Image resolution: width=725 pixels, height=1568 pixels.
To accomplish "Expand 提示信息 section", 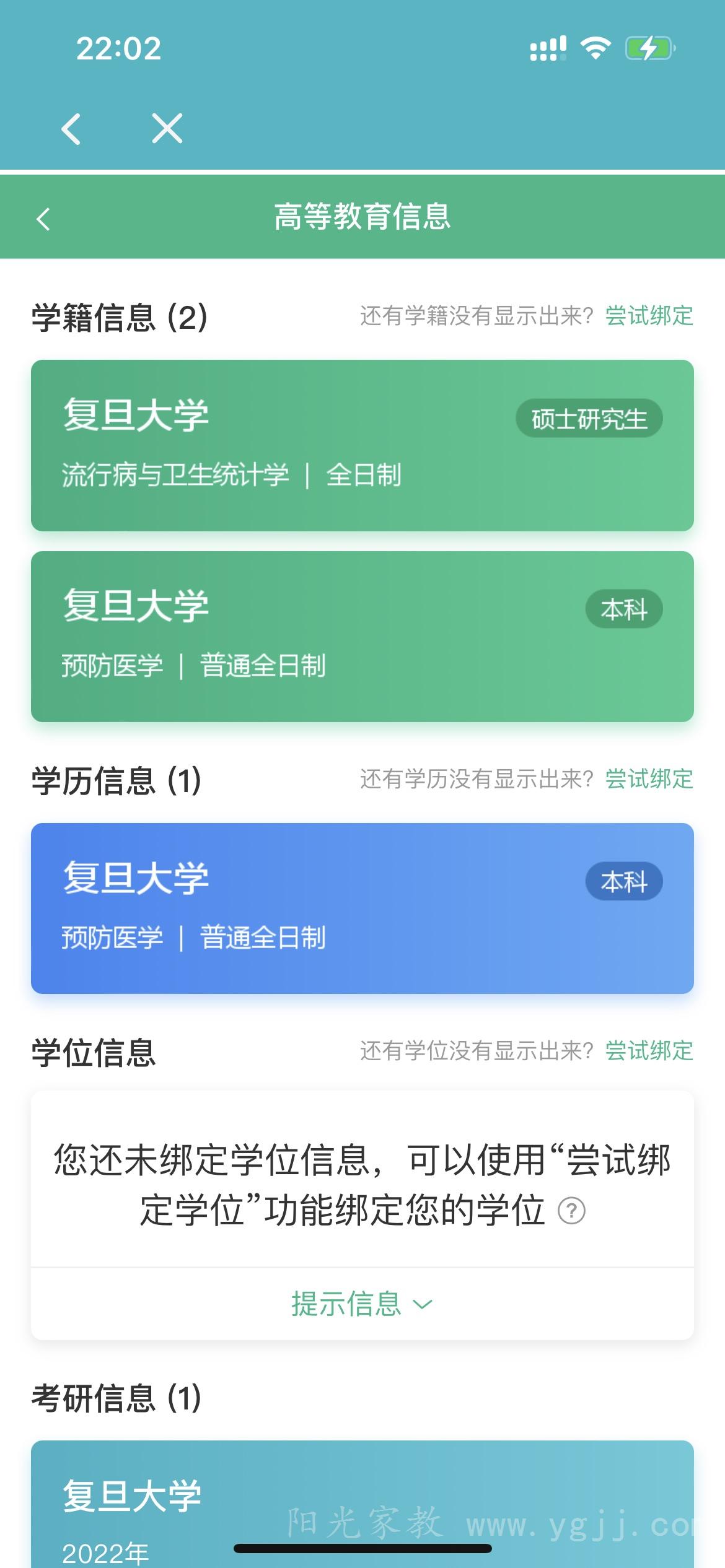I will coord(362,1304).
